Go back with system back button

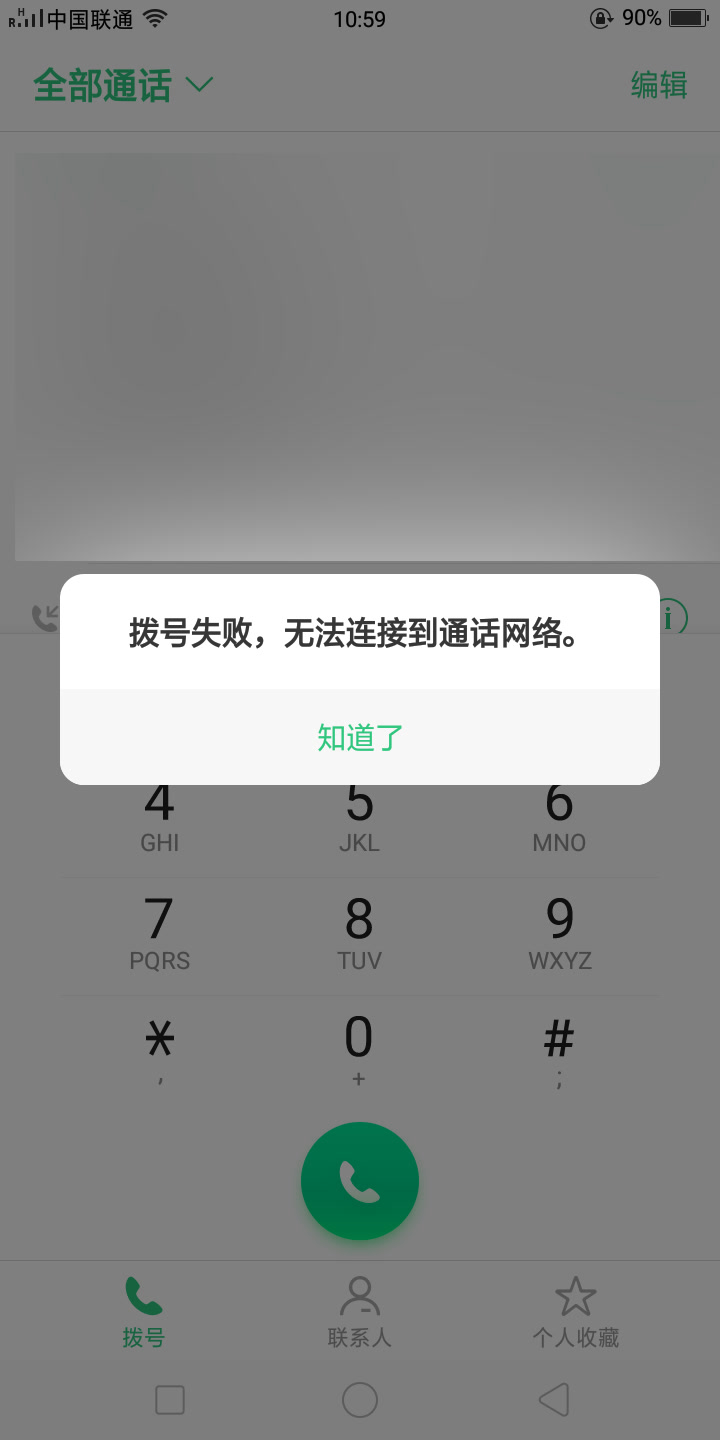point(553,1400)
